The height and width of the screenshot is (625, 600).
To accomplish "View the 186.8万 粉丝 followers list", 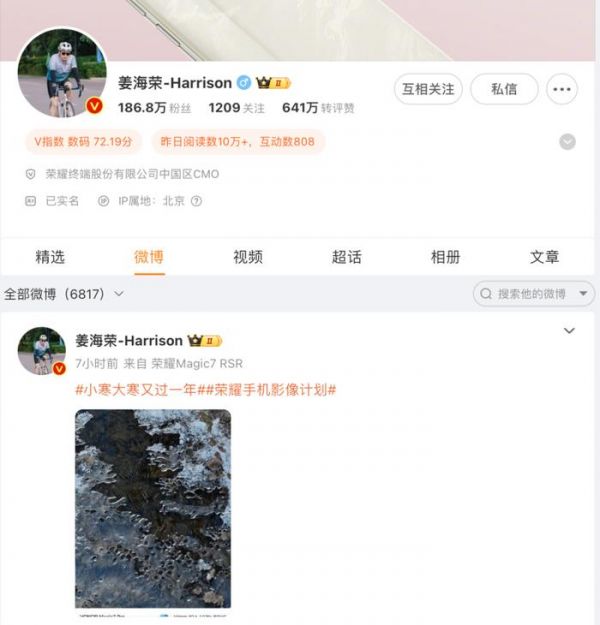I will pyautogui.click(x=154, y=108).
